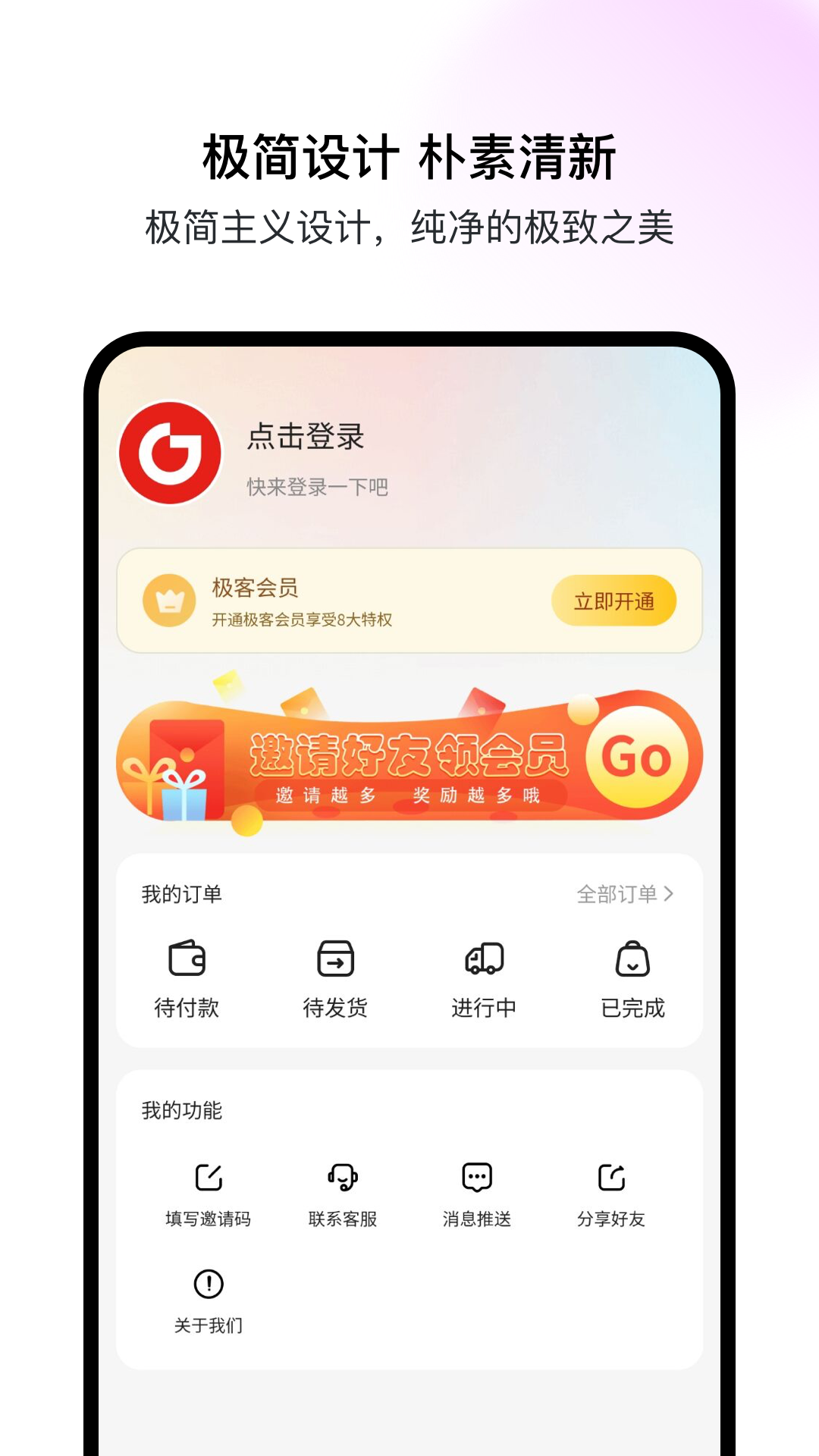
Task: View 已完成 completed orders bag icon
Action: coord(634,958)
